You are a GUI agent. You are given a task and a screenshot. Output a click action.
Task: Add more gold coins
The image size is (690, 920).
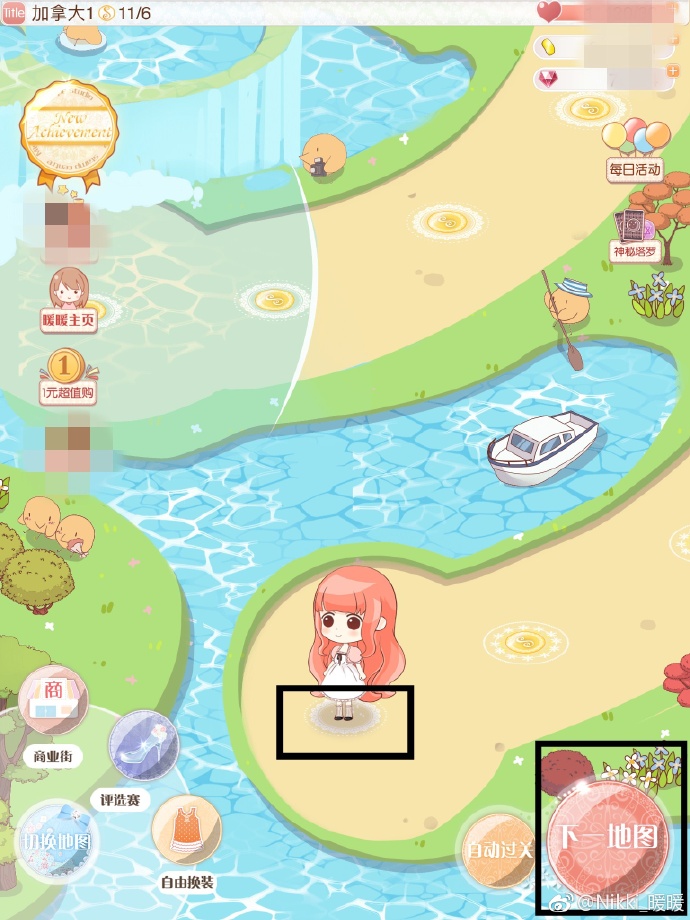click(x=673, y=46)
